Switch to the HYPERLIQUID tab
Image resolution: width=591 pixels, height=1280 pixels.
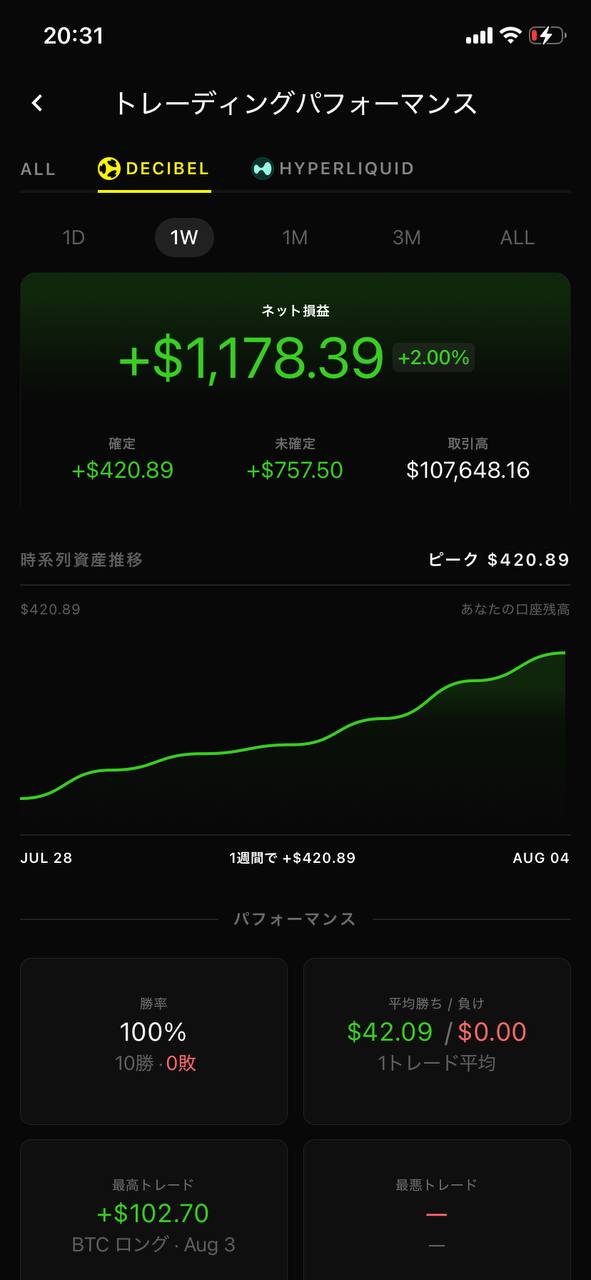[332, 169]
